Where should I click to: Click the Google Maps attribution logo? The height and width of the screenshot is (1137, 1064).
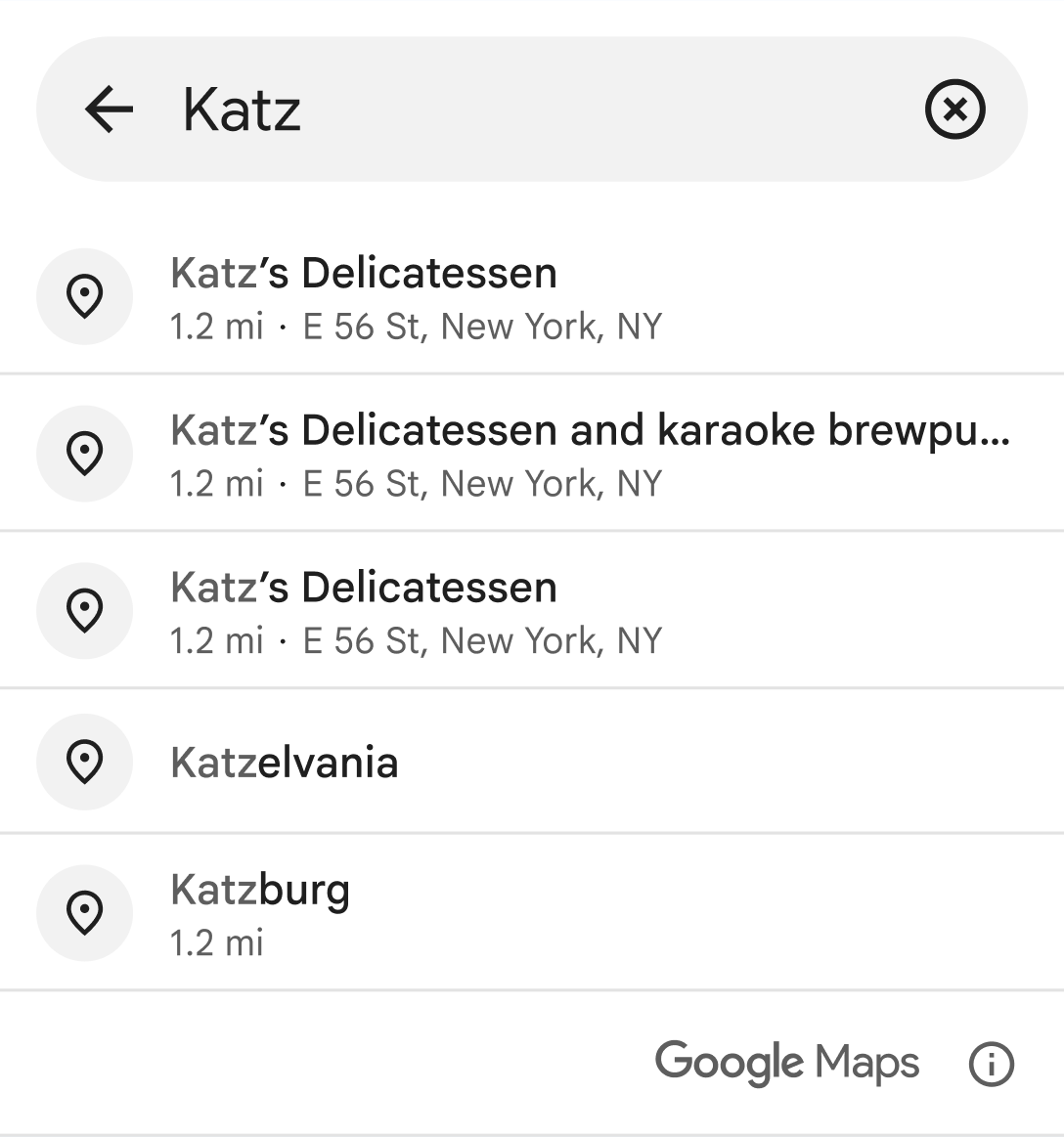pos(787,1062)
